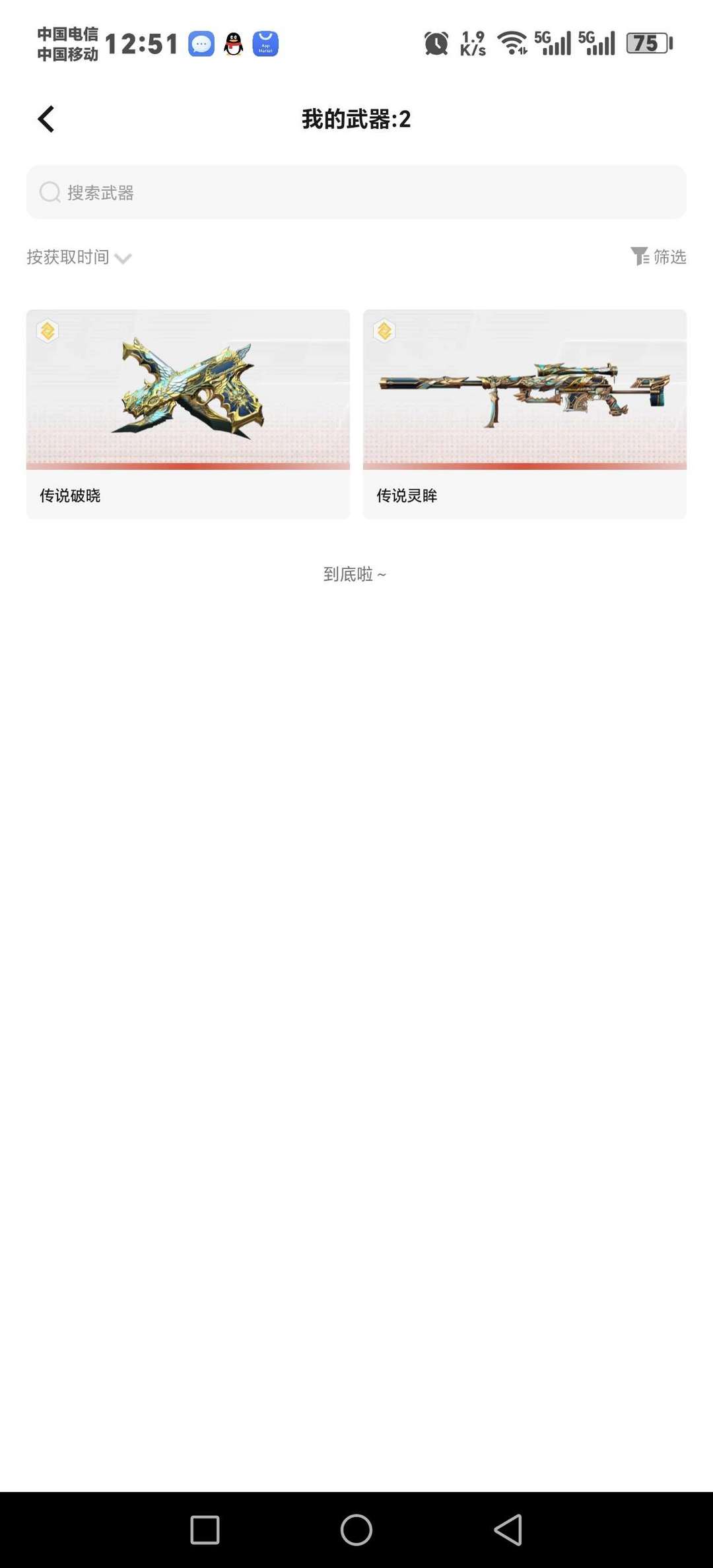Tap the blue messaging icon in the status bar
The image size is (713, 1568).
[202, 44]
